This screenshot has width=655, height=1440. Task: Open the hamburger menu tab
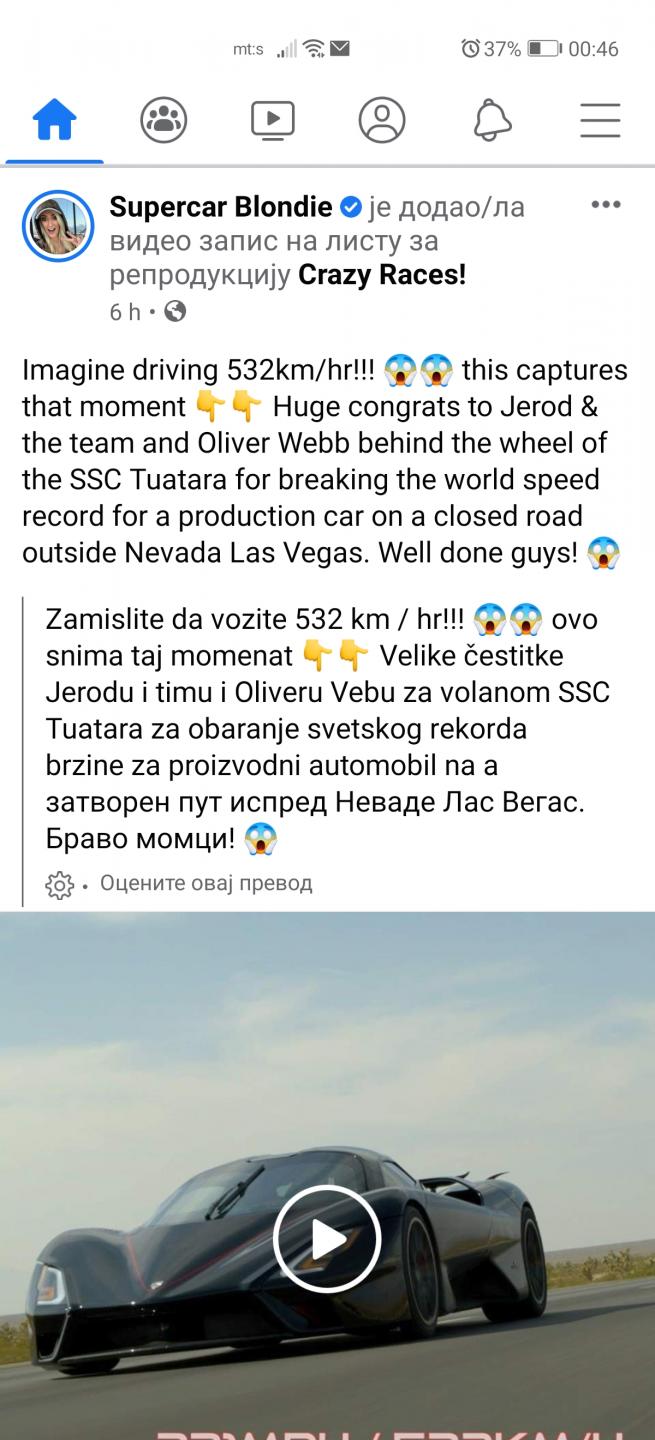click(x=600, y=121)
